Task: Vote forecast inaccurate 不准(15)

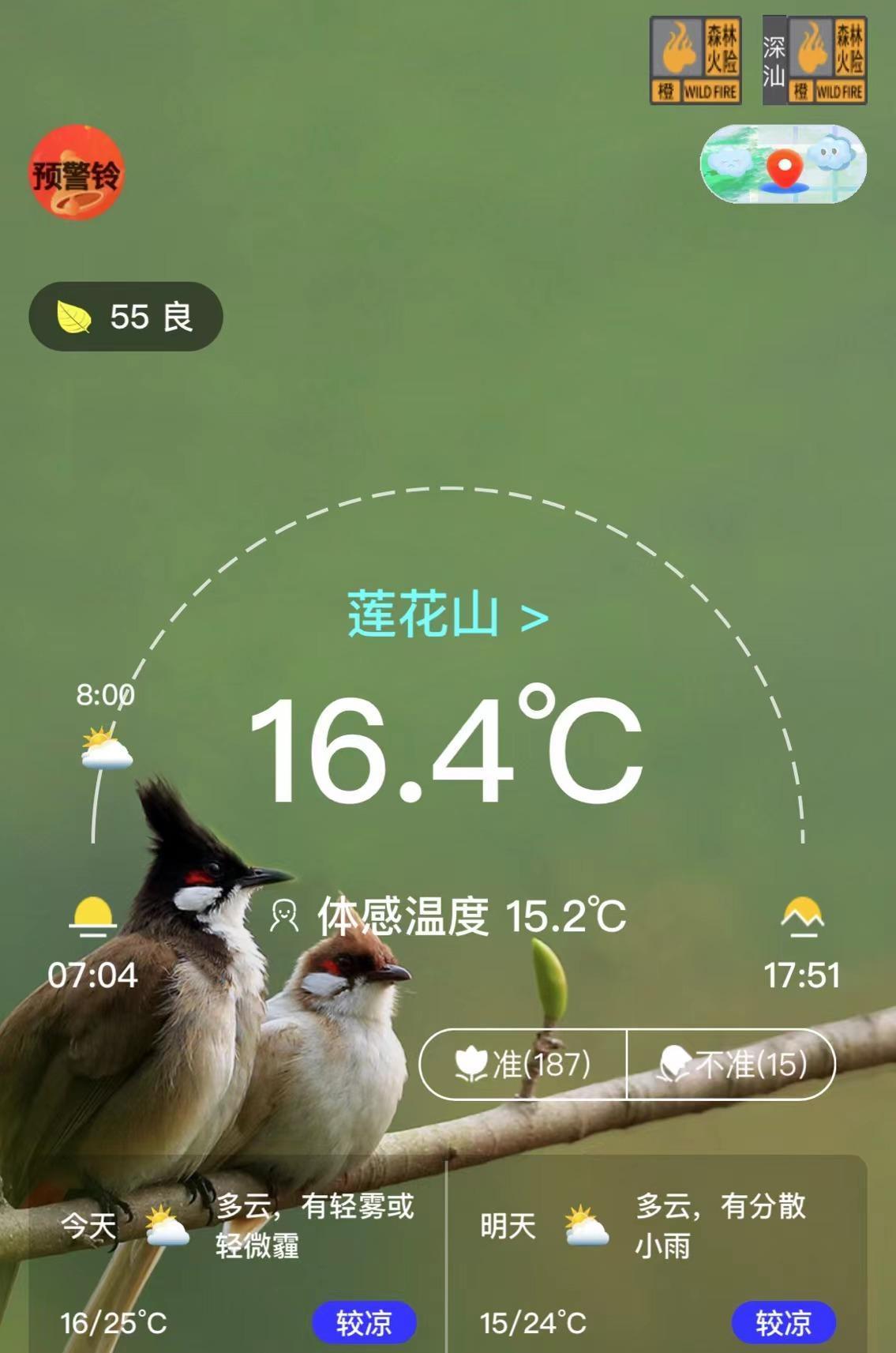Action: (732, 1065)
